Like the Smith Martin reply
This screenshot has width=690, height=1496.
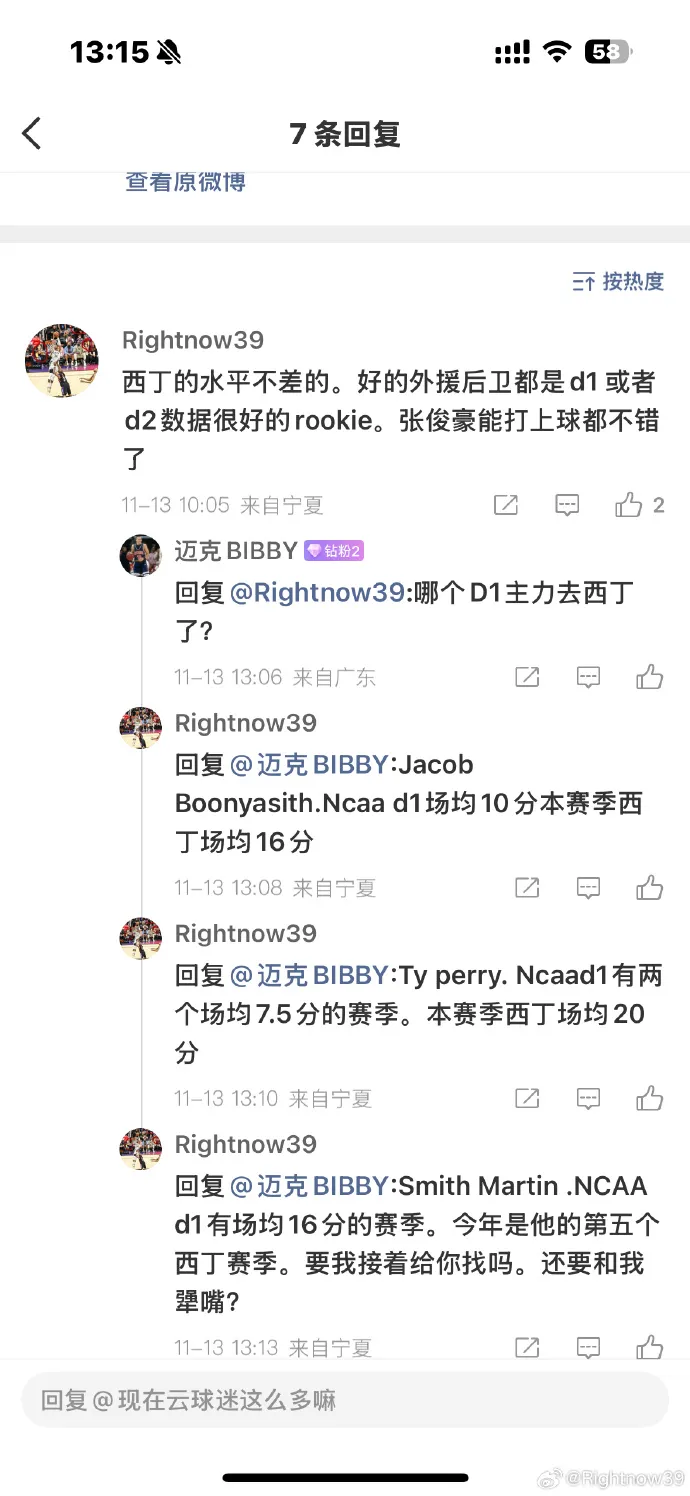tap(650, 1347)
